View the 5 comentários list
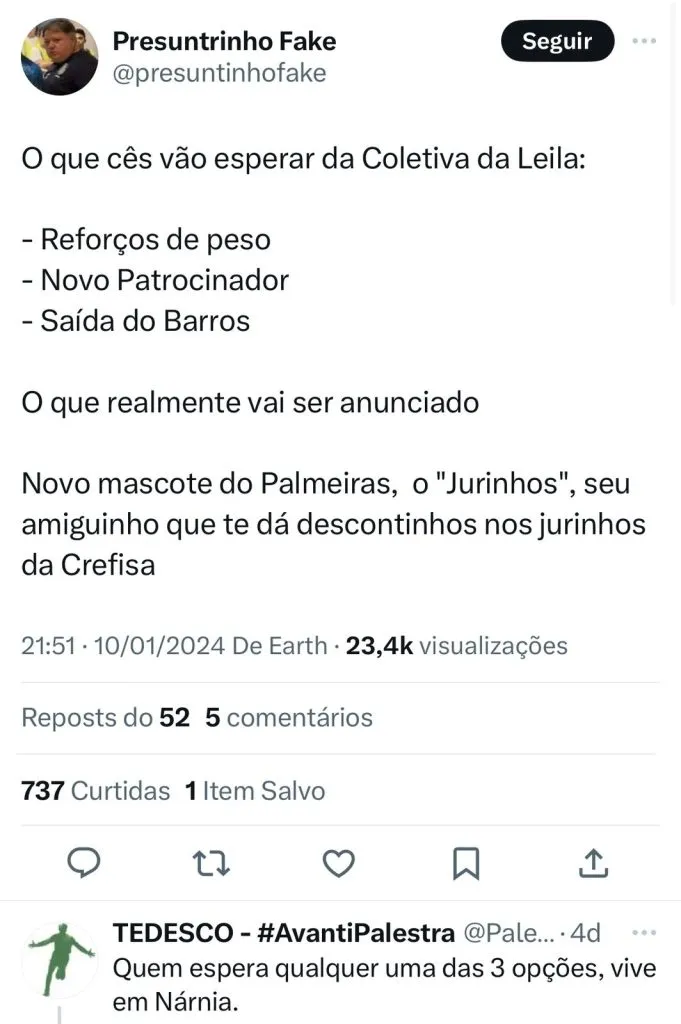The width and height of the screenshot is (681, 1024). (x=288, y=717)
